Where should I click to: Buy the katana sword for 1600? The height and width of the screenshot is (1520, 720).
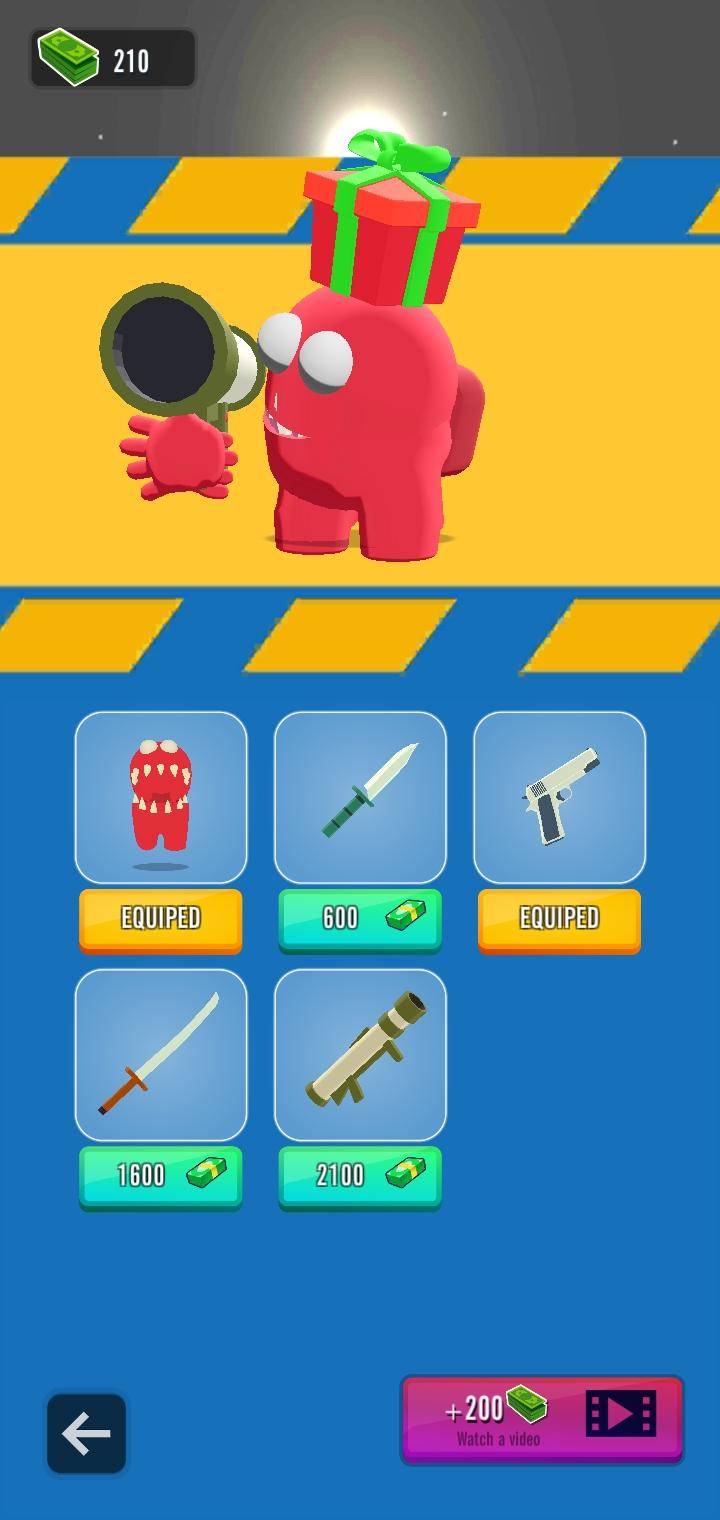160,1175
